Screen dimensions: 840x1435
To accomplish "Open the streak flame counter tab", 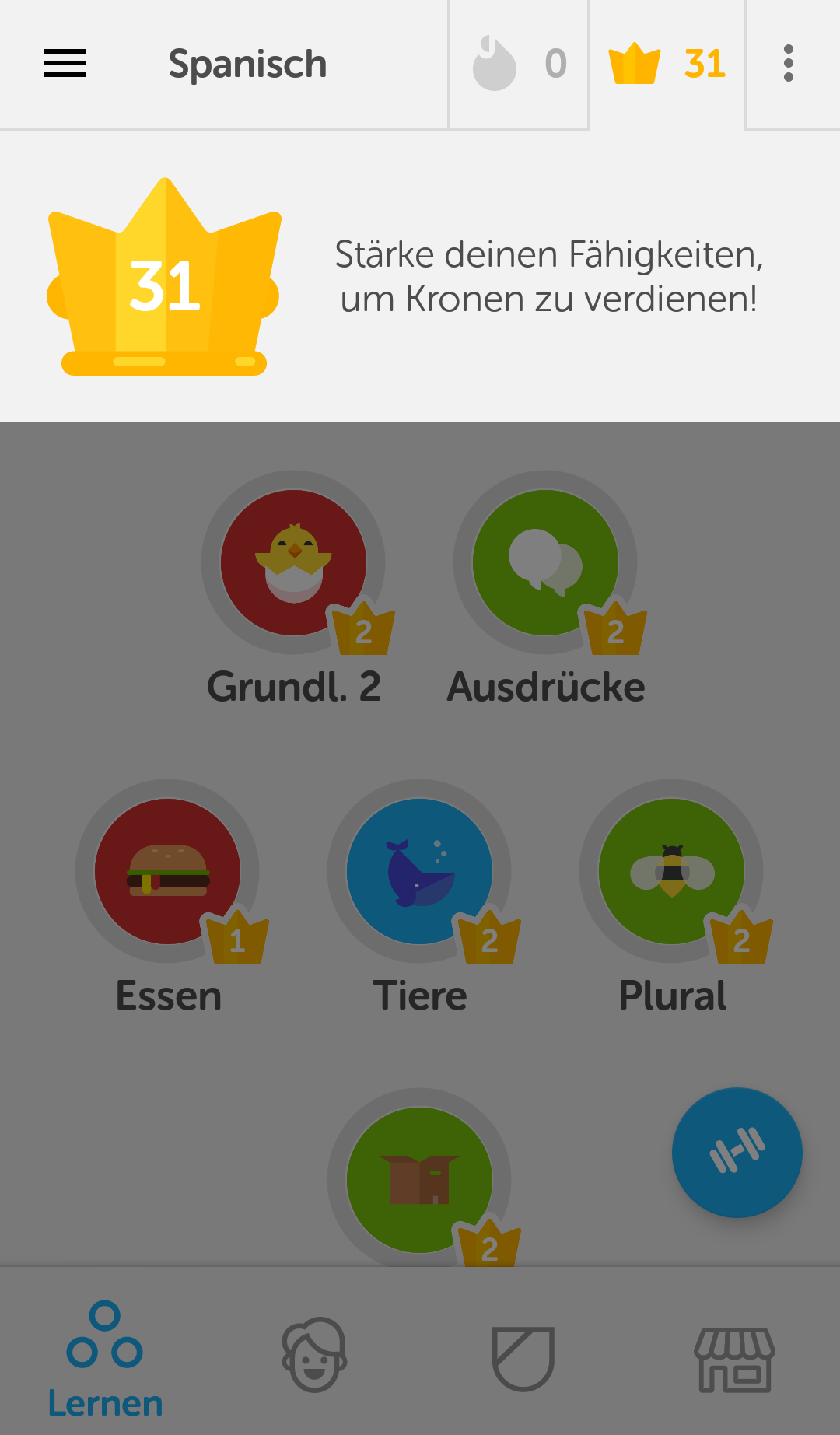I will (x=518, y=64).
